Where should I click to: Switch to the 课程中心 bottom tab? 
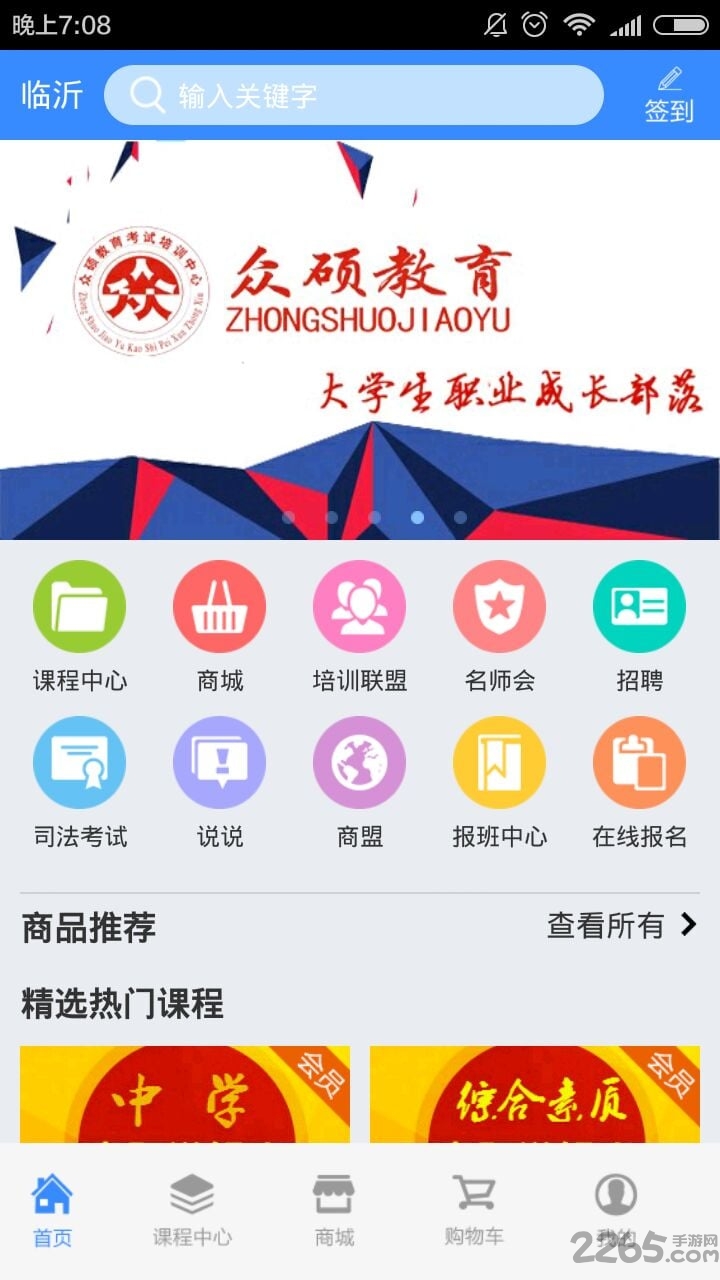[x=192, y=1210]
